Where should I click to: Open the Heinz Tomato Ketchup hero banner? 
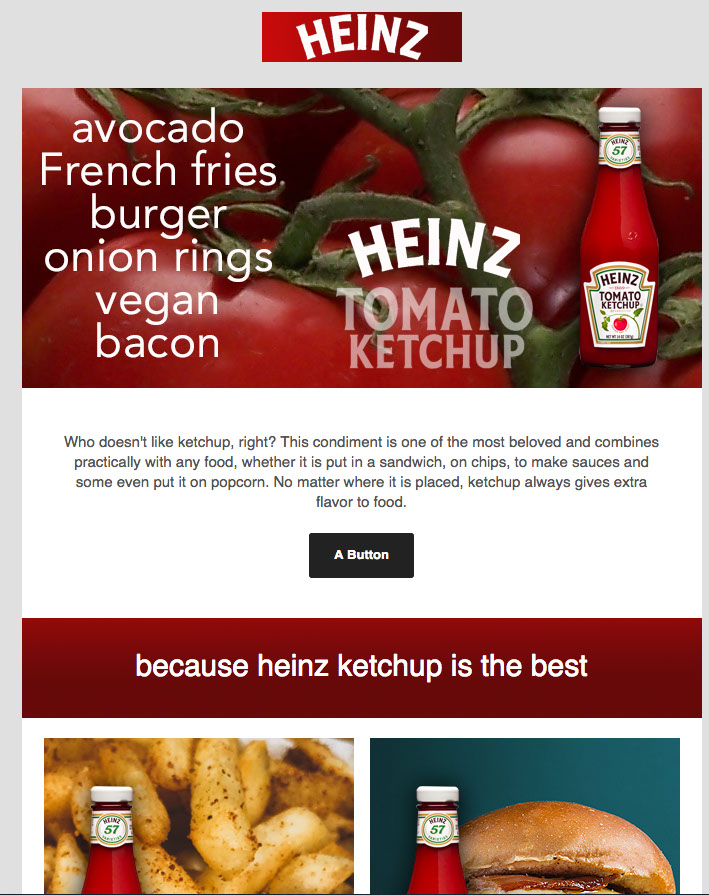[x=361, y=238]
